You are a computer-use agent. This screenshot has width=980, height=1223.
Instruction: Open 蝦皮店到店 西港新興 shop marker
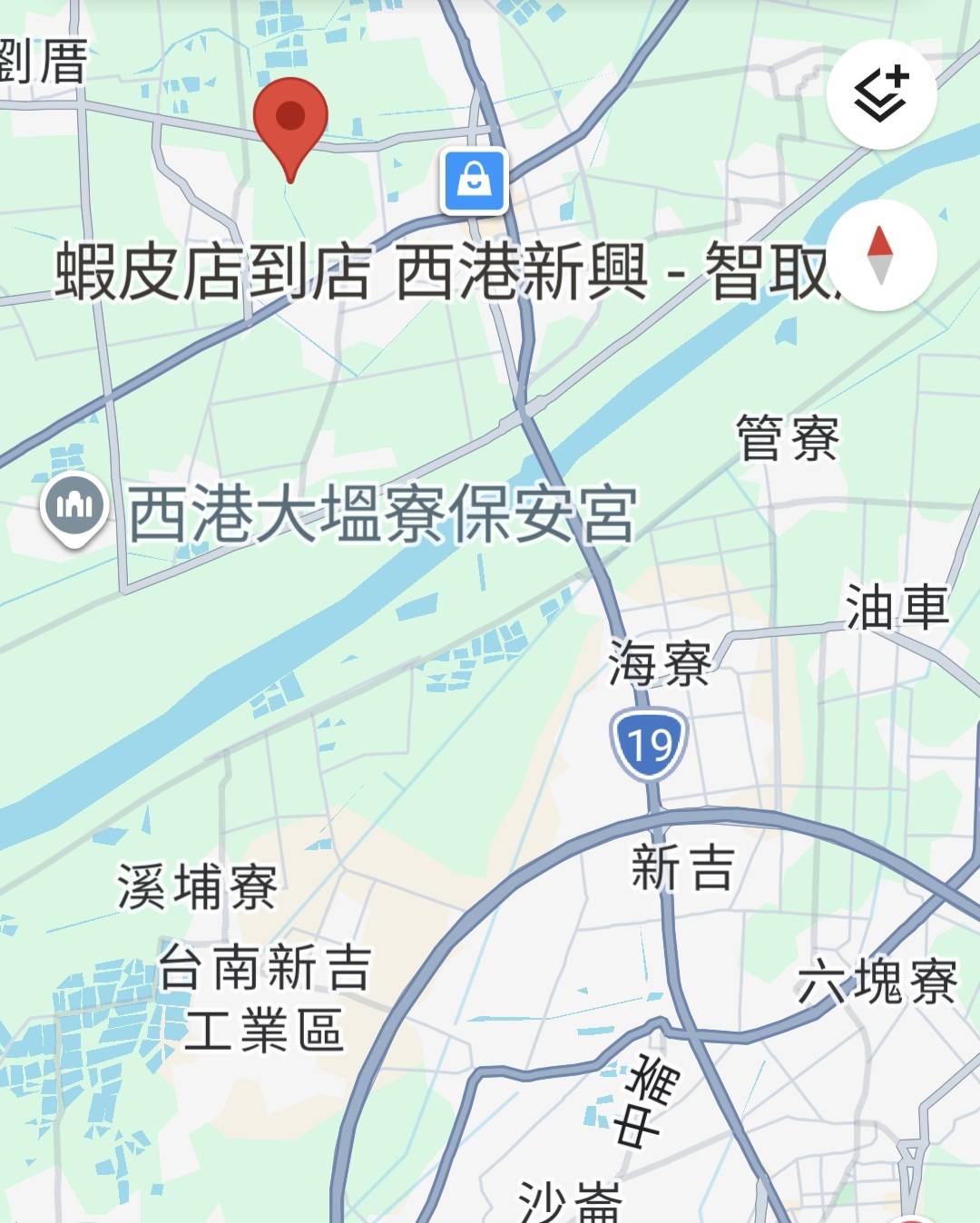coord(474,181)
